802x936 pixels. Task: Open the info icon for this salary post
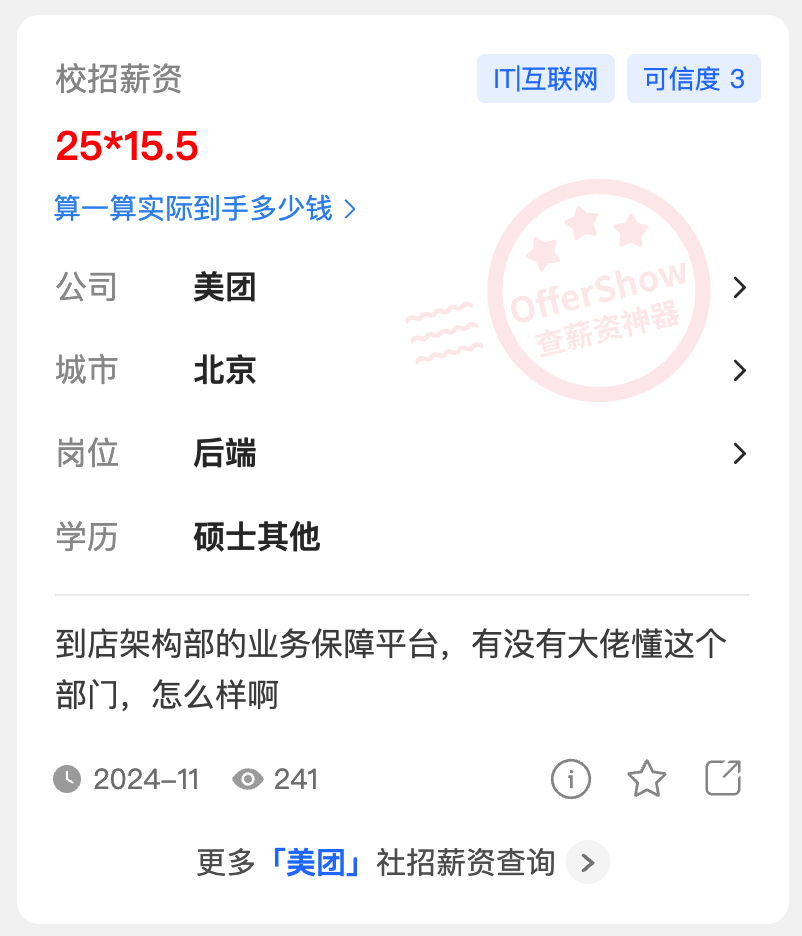[x=571, y=779]
